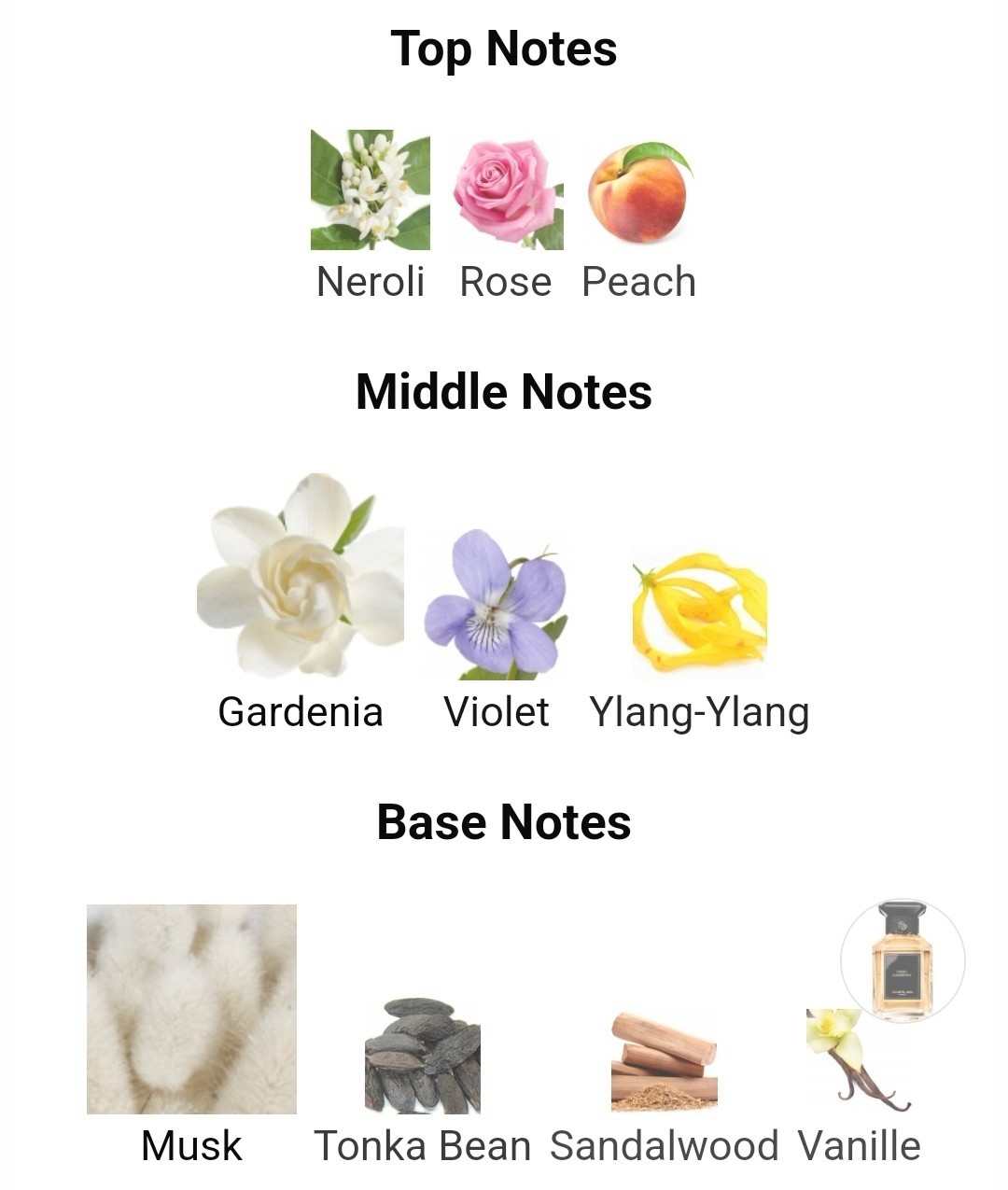Tap the floating perfume bottle button

[903, 959]
